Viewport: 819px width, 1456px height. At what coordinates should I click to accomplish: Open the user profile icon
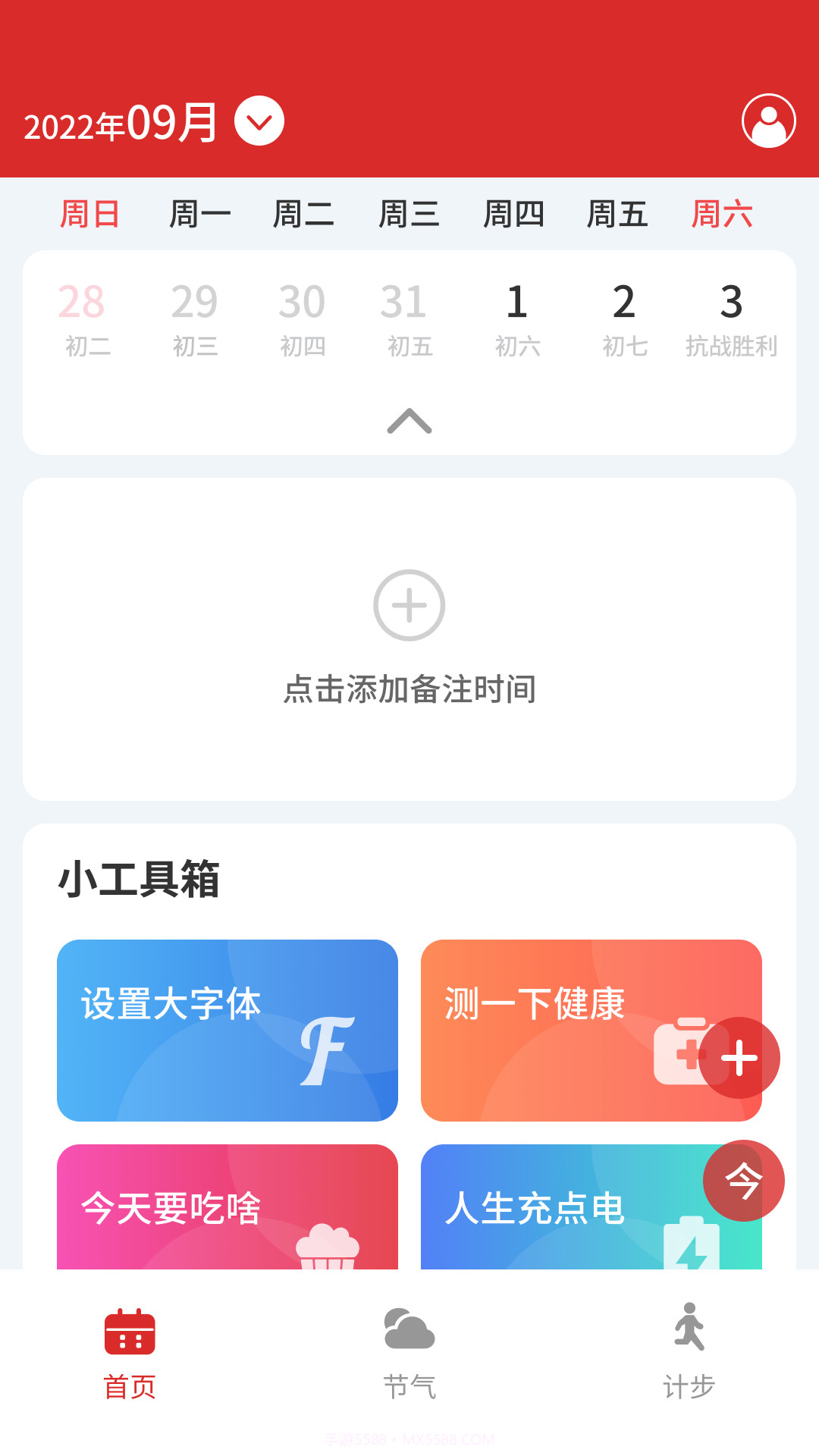tap(768, 120)
